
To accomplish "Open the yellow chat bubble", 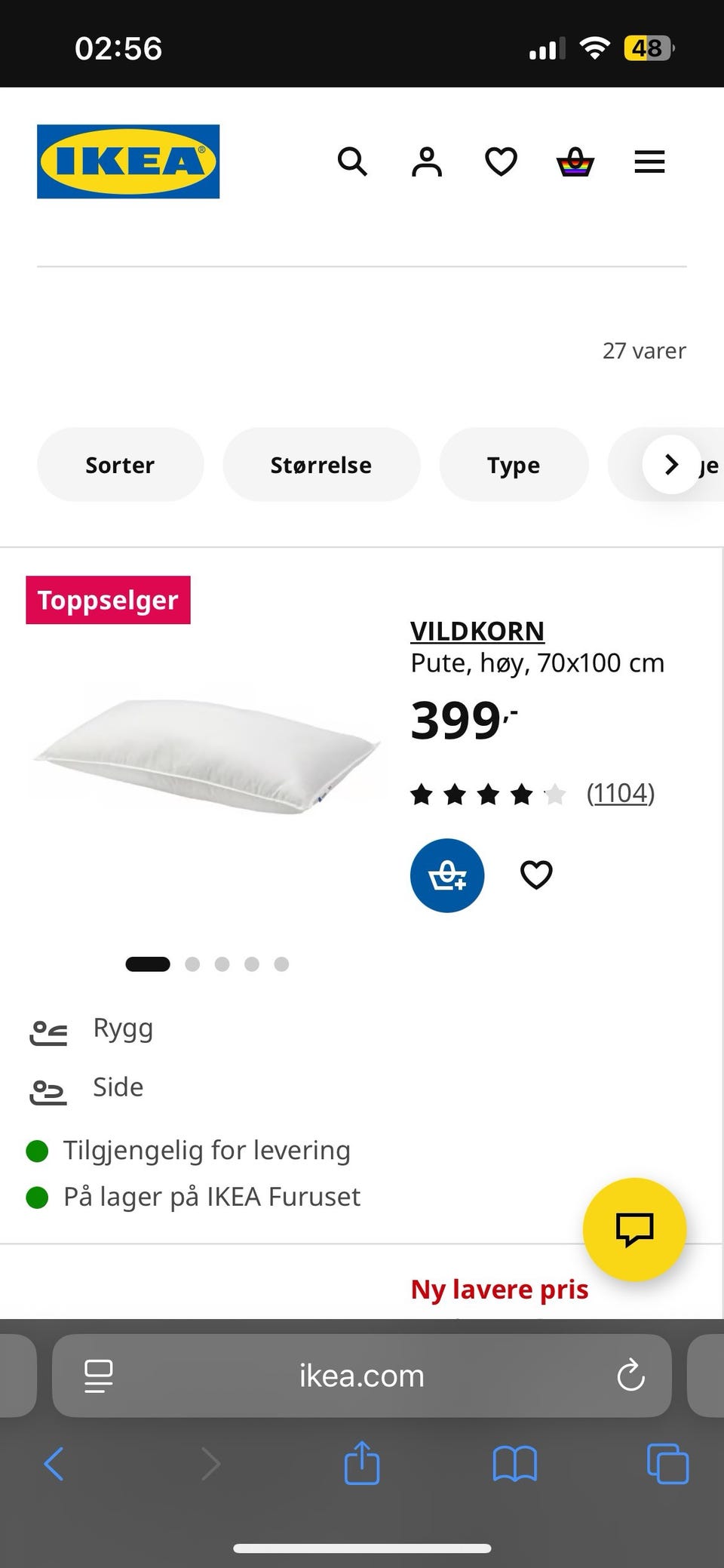I will coord(634,1230).
